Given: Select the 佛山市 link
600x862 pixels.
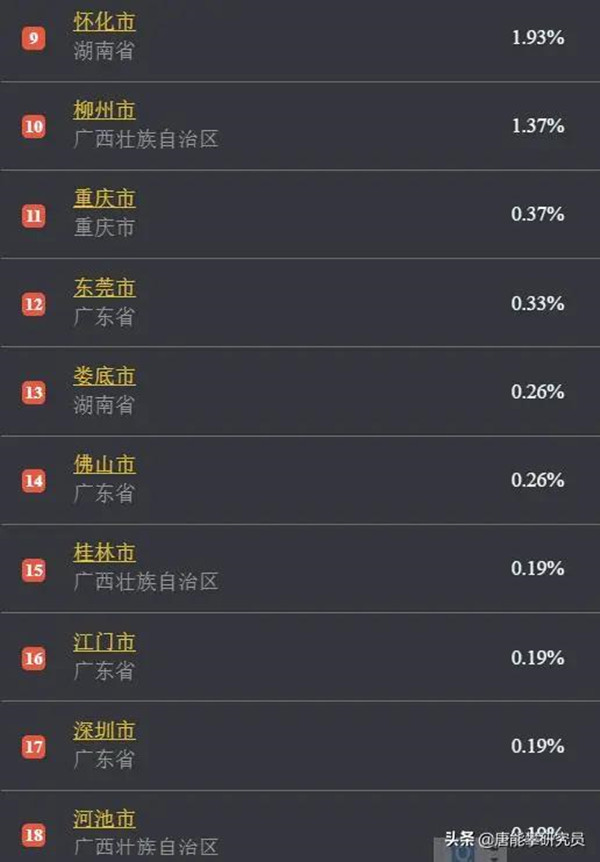Looking at the screenshot, I should pyautogui.click(x=104, y=464).
